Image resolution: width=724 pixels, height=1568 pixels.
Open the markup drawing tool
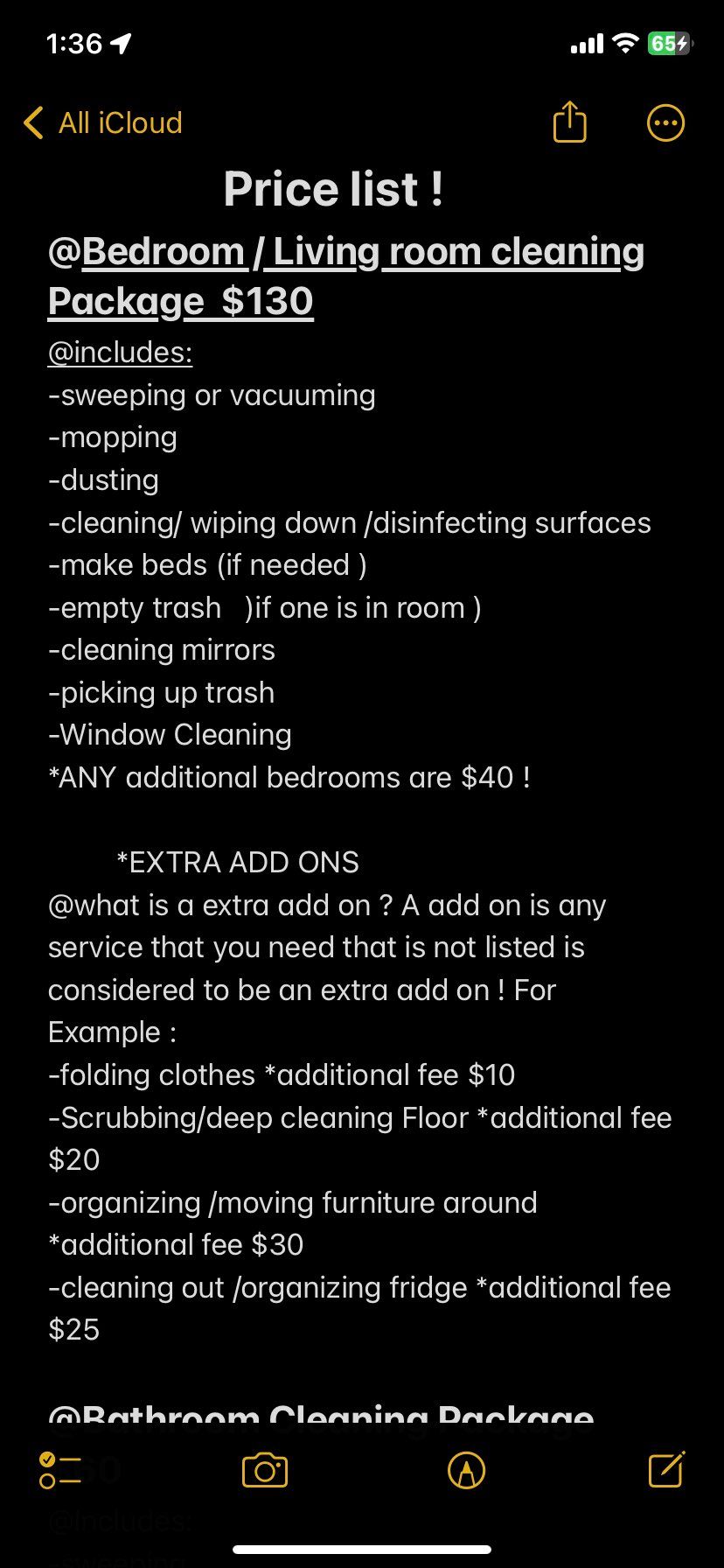(466, 1470)
